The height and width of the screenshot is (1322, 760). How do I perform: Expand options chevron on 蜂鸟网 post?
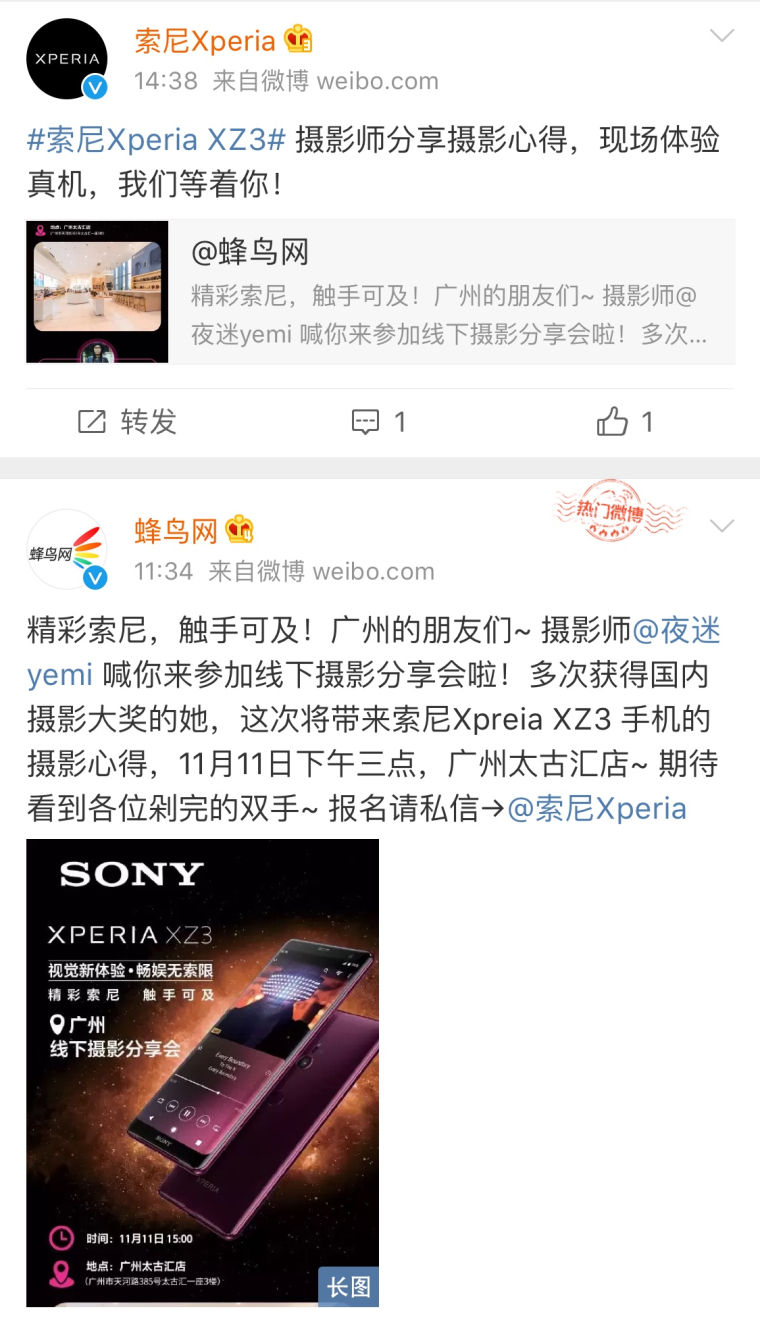pyautogui.click(x=721, y=526)
